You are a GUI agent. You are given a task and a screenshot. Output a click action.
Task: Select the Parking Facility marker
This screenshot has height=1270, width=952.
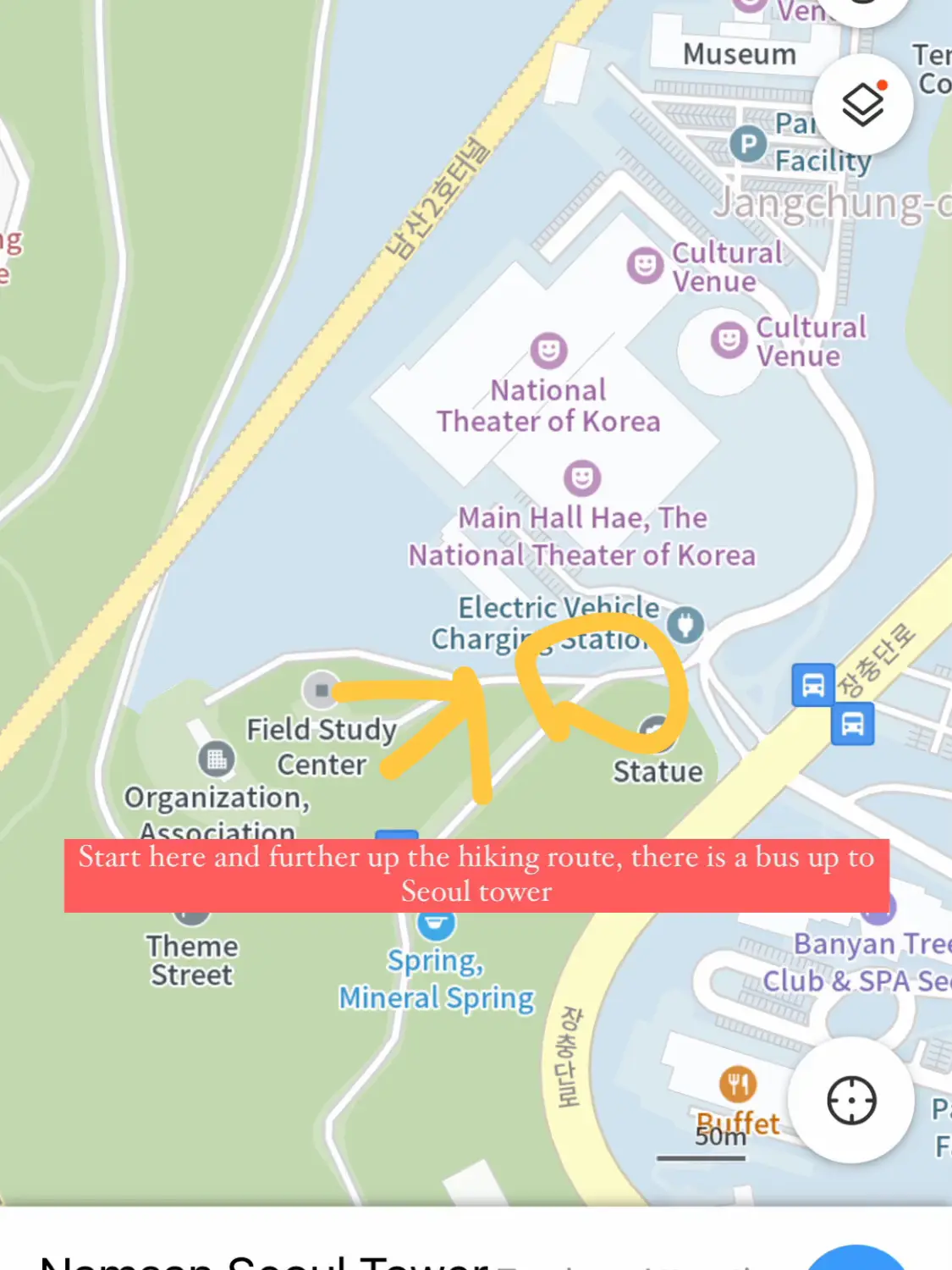coord(748,144)
